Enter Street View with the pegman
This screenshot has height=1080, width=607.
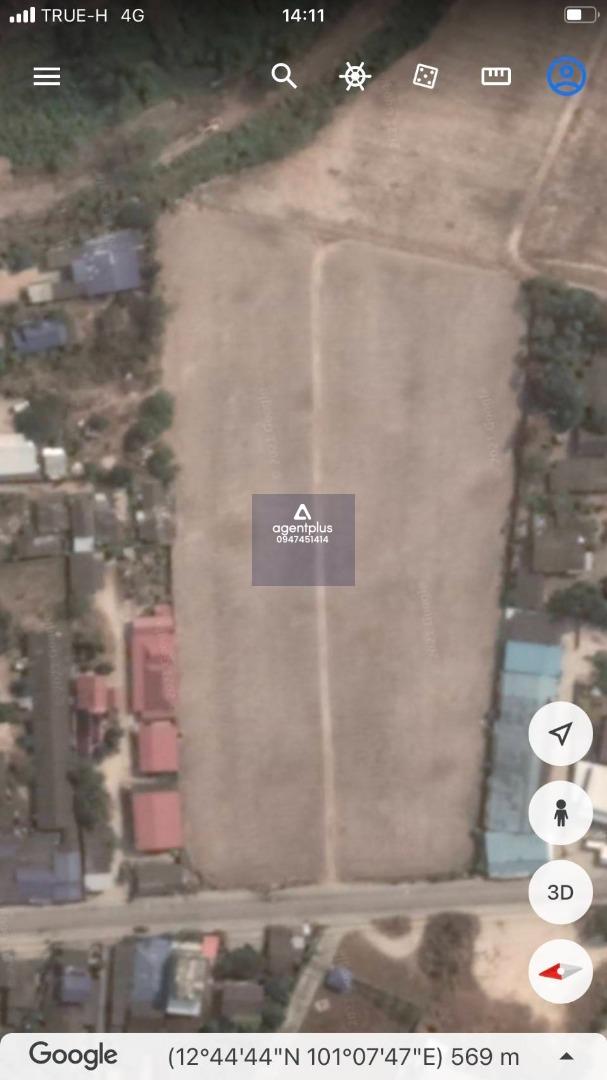[x=560, y=813]
